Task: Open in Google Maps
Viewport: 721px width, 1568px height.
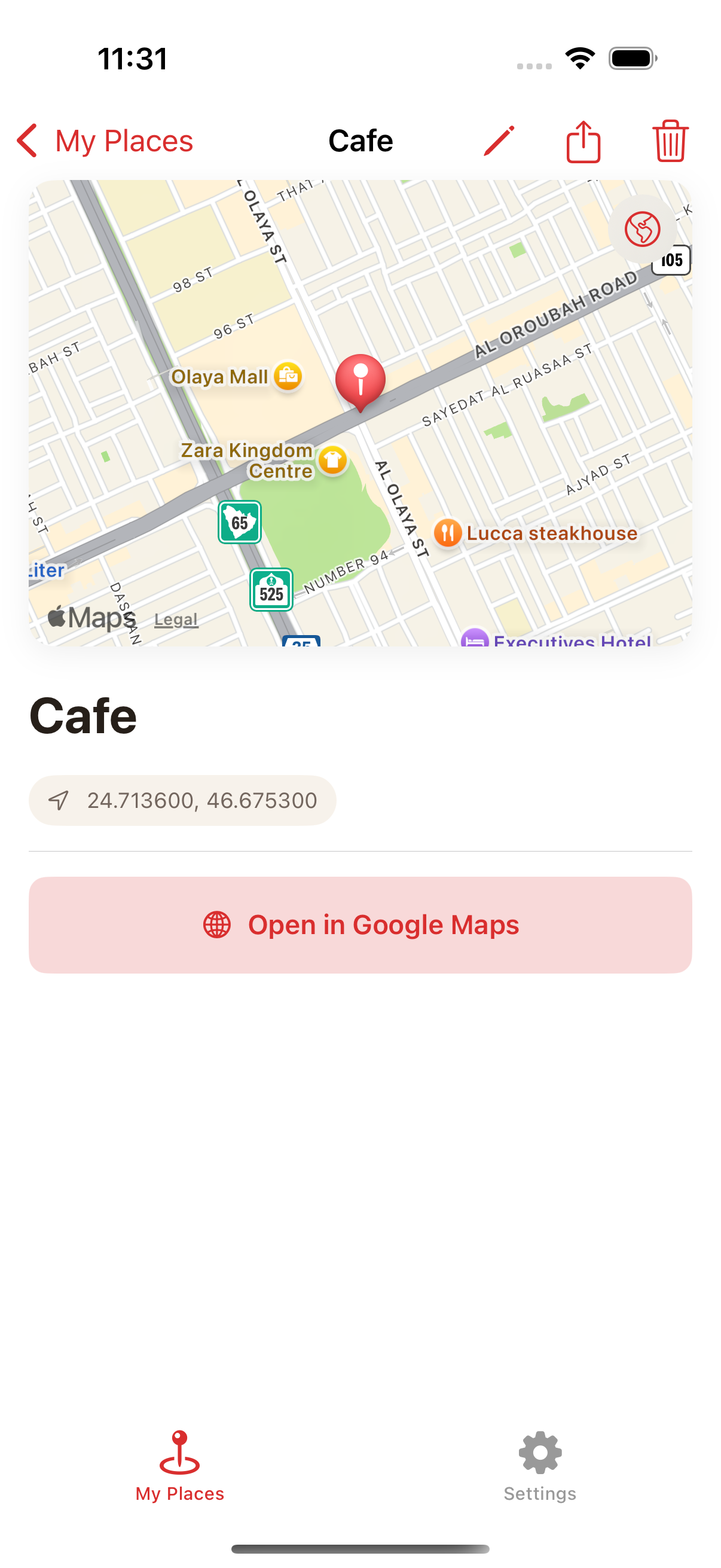Action: pyautogui.click(x=360, y=925)
